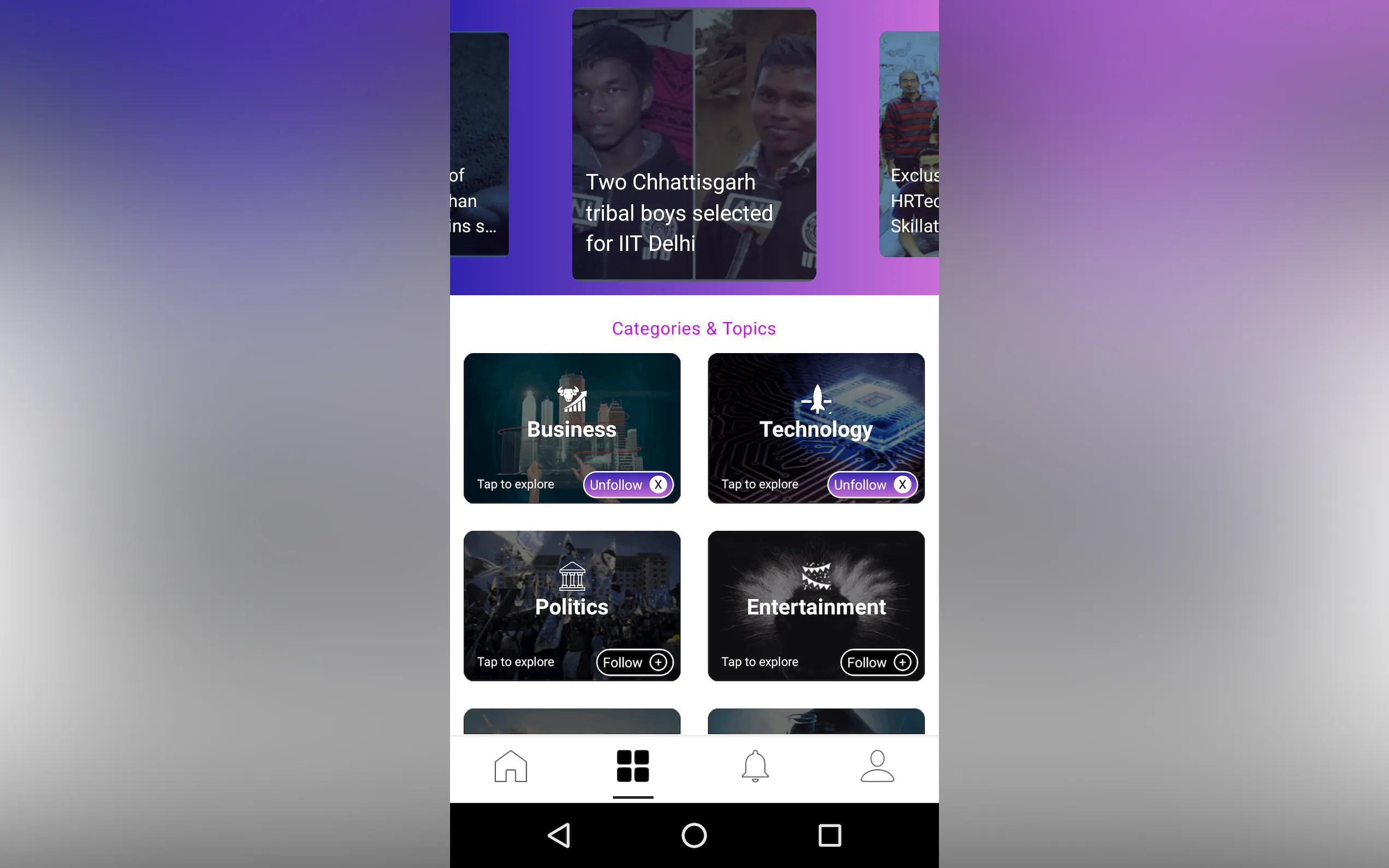Viewport: 1389px width, 868px height.
Task: Select the categories grid tab
Action: (633, 766)
